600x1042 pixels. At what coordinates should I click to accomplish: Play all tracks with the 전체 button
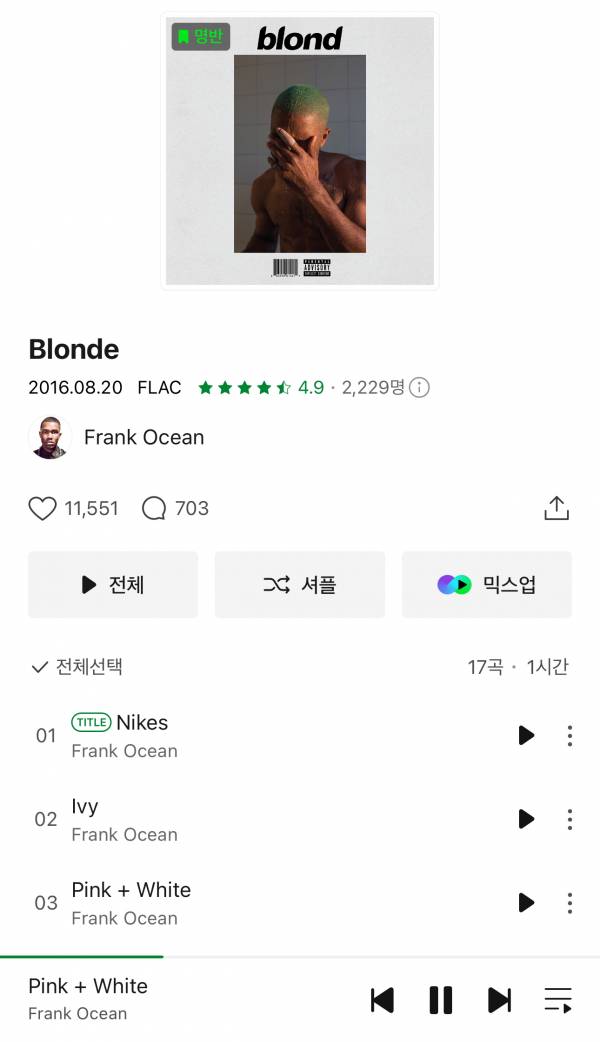[x=113, y=585]
